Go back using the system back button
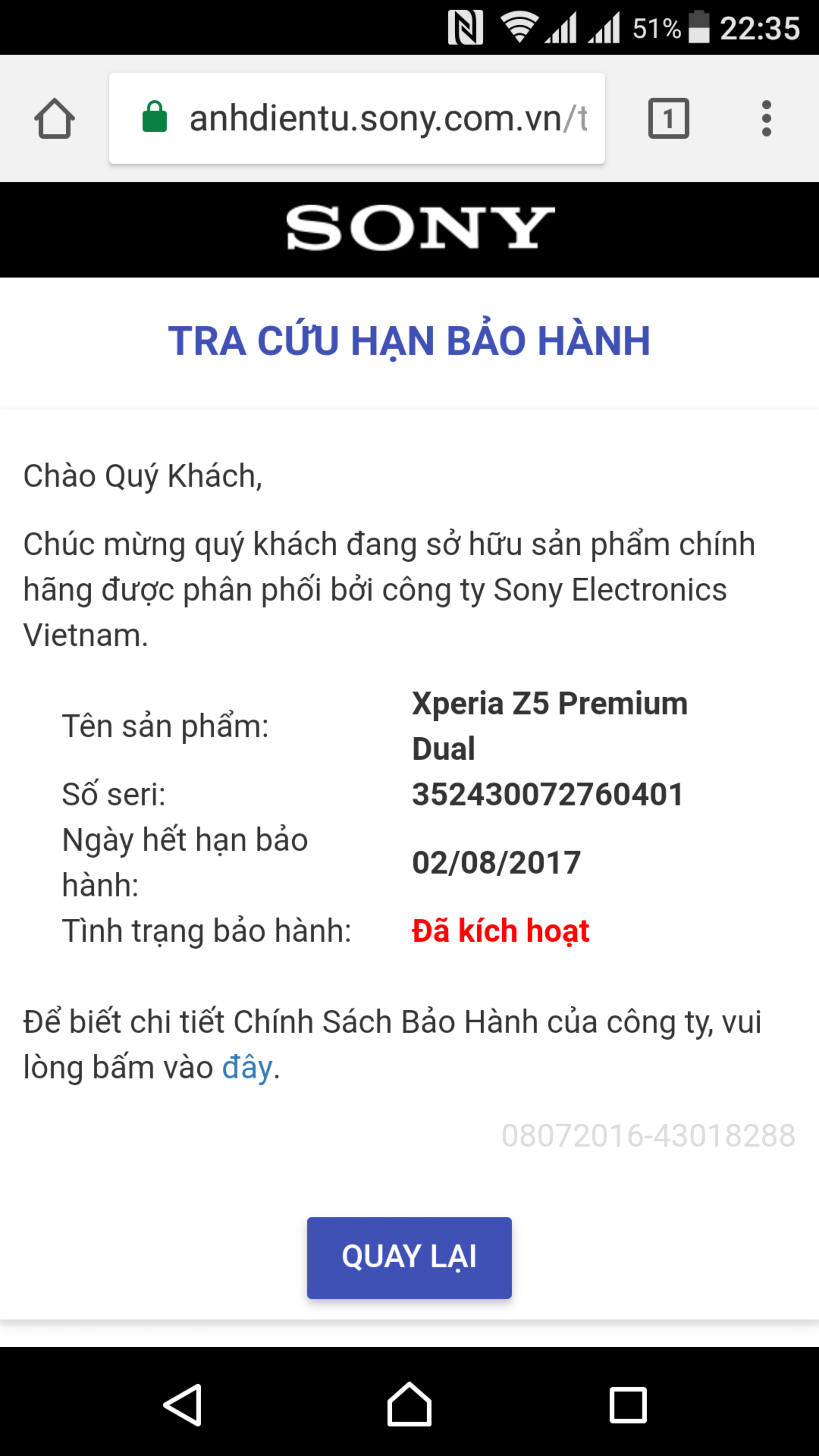819x1456 pixels. pos(183,1404)
